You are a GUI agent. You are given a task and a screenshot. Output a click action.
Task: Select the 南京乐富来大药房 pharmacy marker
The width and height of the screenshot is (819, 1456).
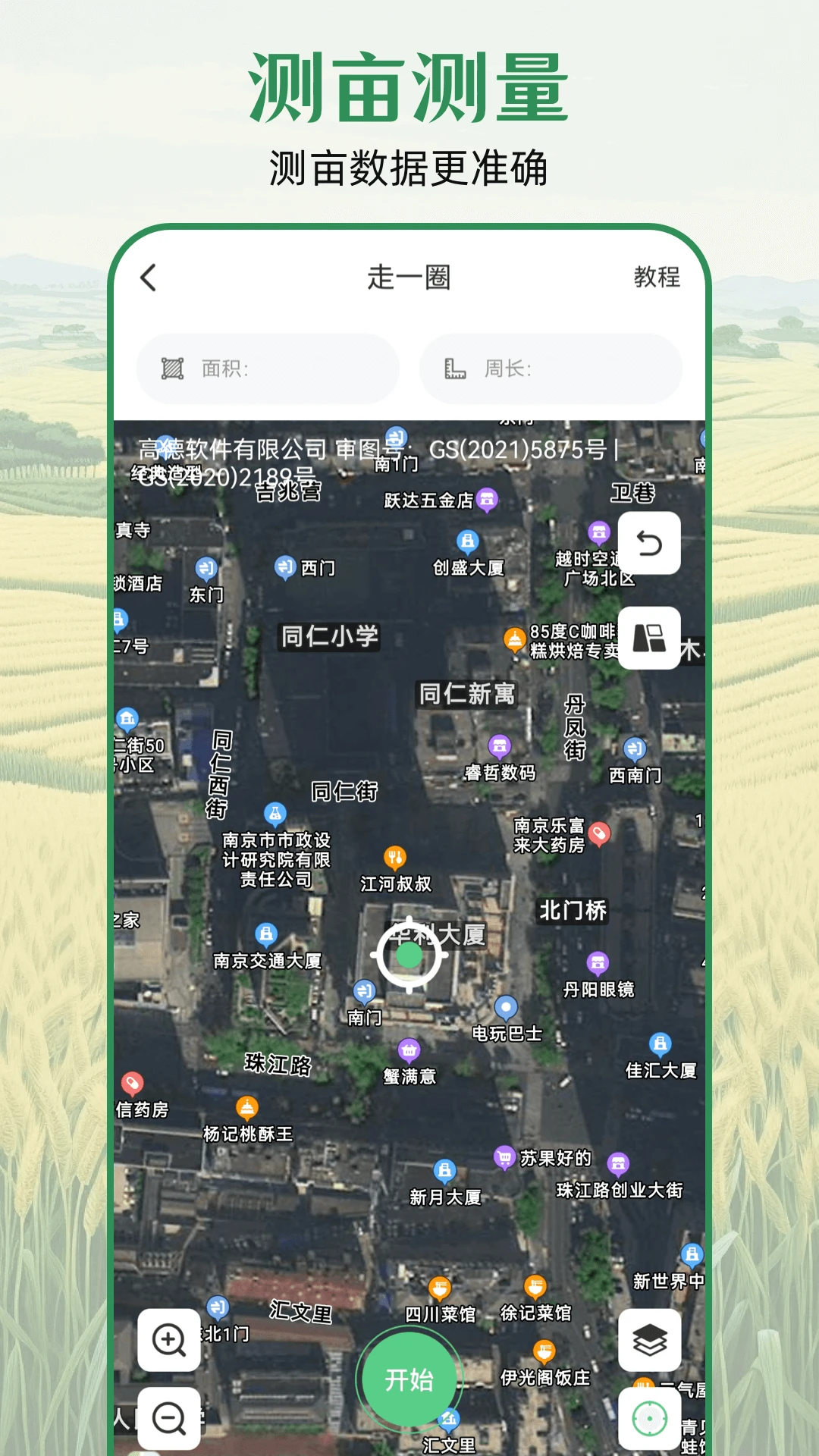(x=601, y=832)
